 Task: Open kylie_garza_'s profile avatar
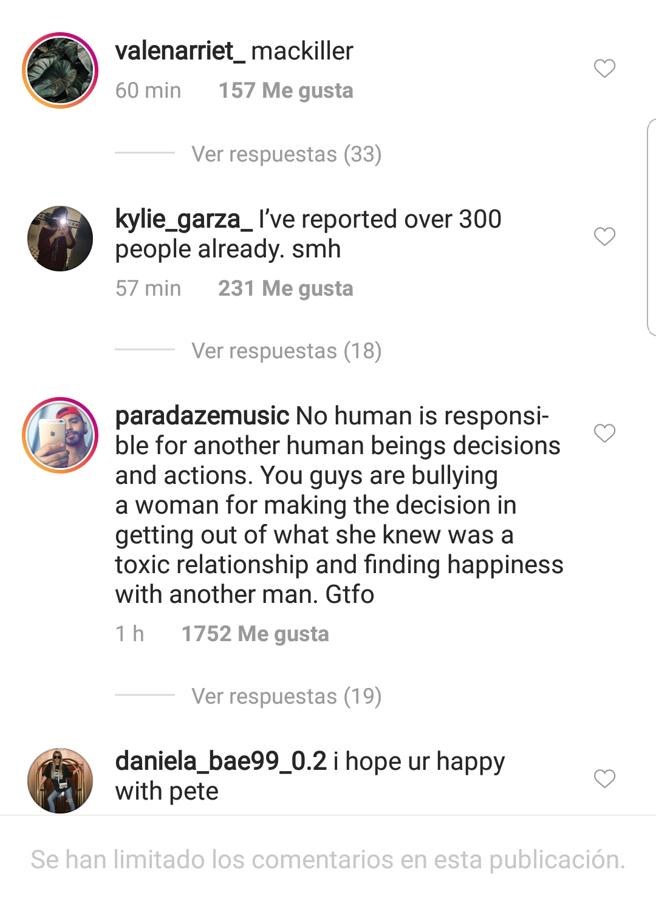point(60,238)
